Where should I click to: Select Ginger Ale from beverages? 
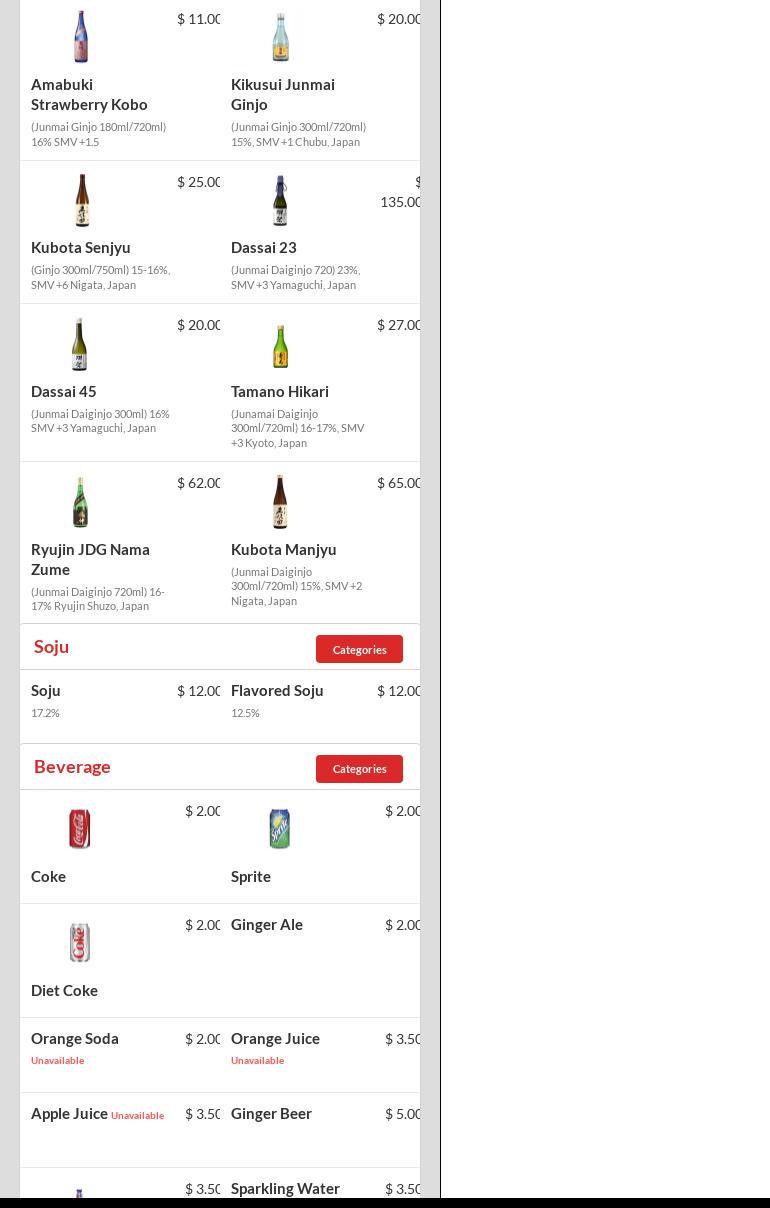click(267, 925)
